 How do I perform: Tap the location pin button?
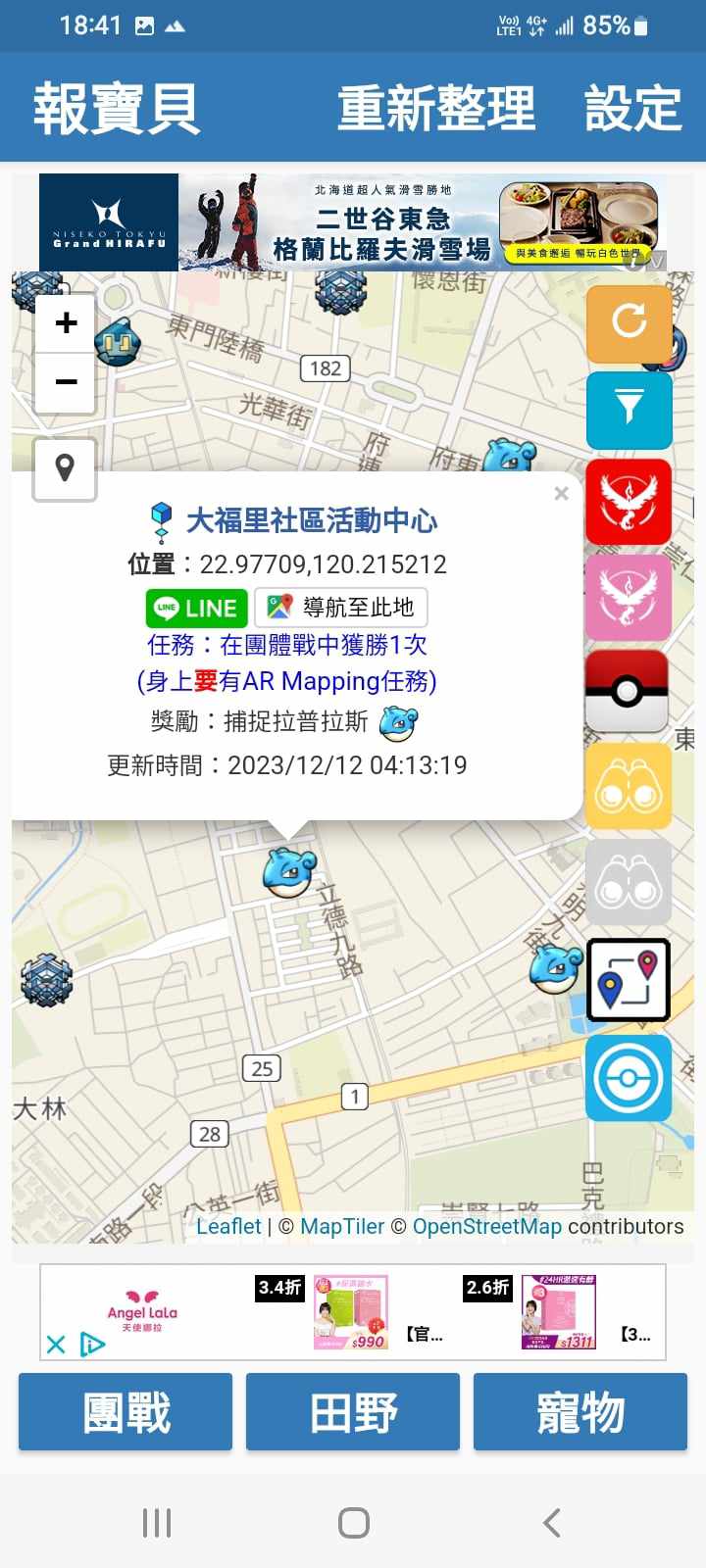[65, 469]
